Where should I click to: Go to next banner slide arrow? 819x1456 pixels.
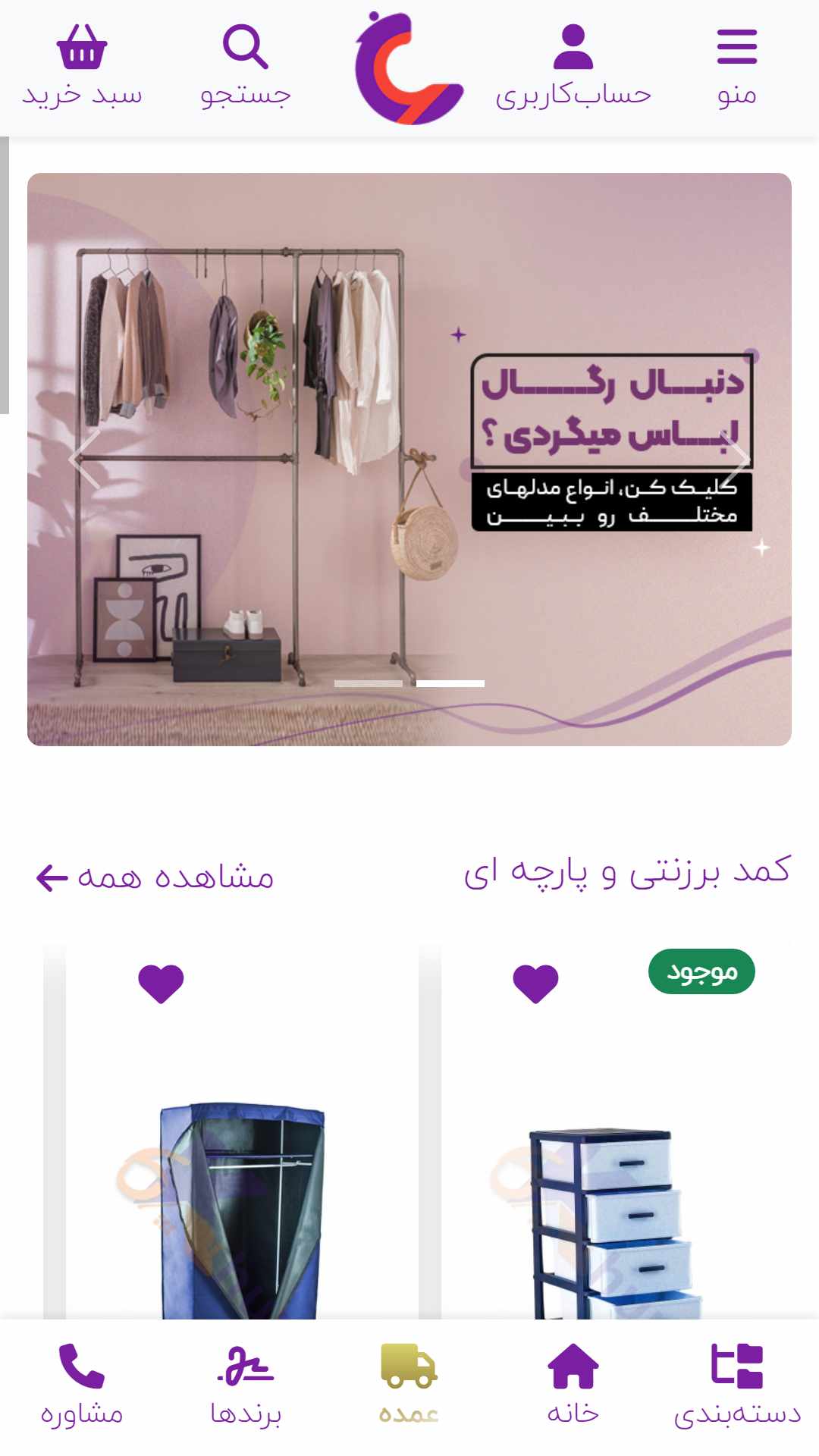point(734,460)
